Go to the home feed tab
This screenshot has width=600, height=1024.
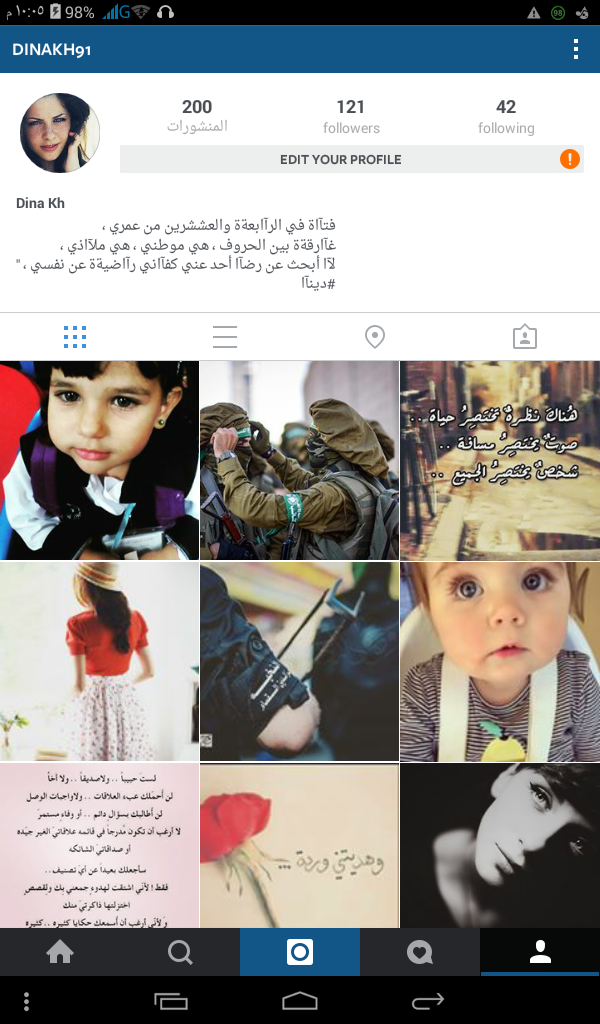(60, 952)
